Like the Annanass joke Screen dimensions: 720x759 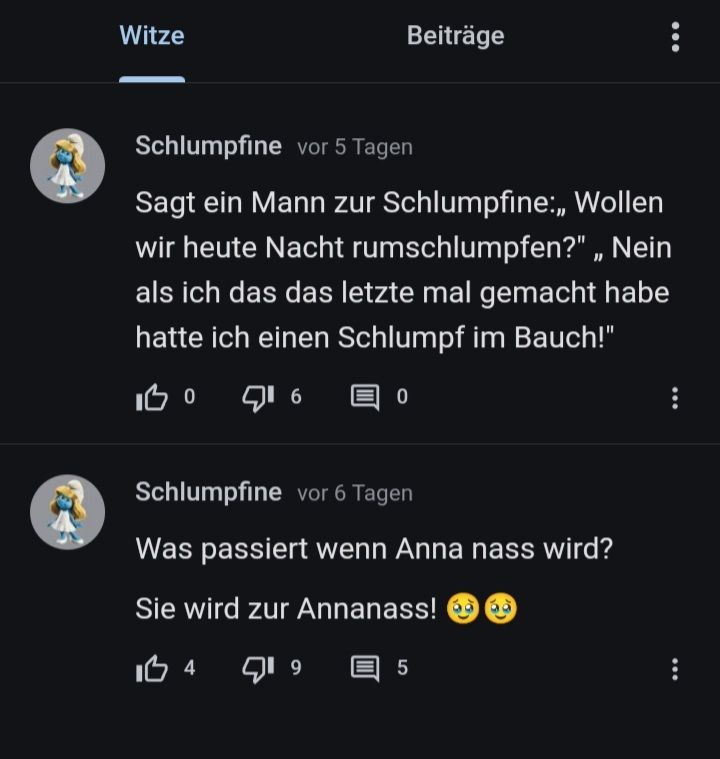pos(152,668)
